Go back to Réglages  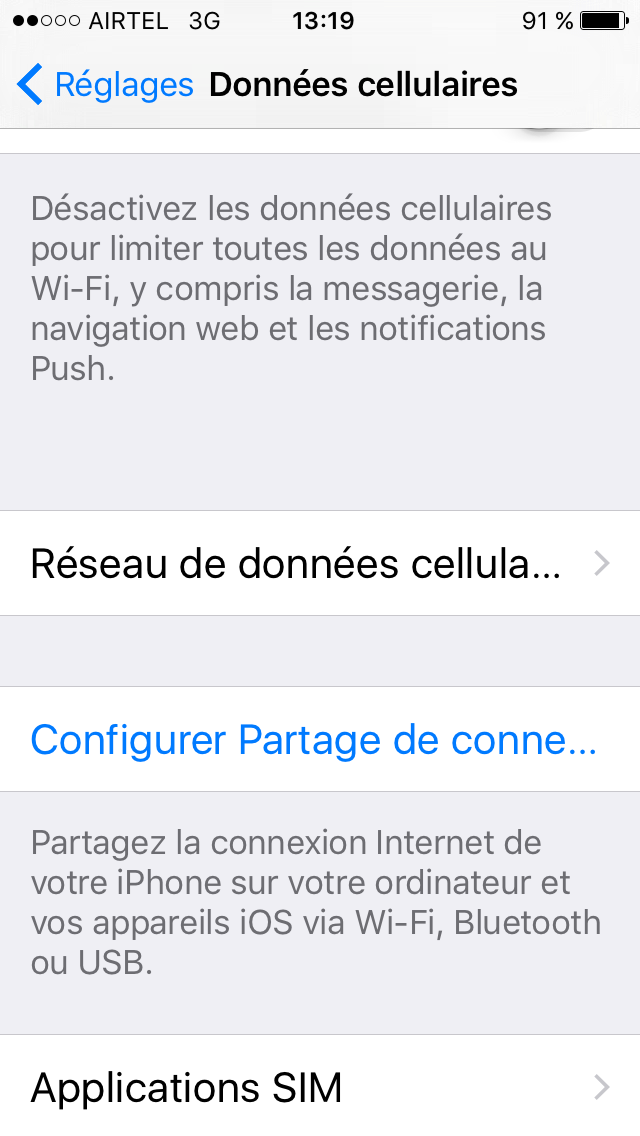pyautogui.click(x=105, y=85)
